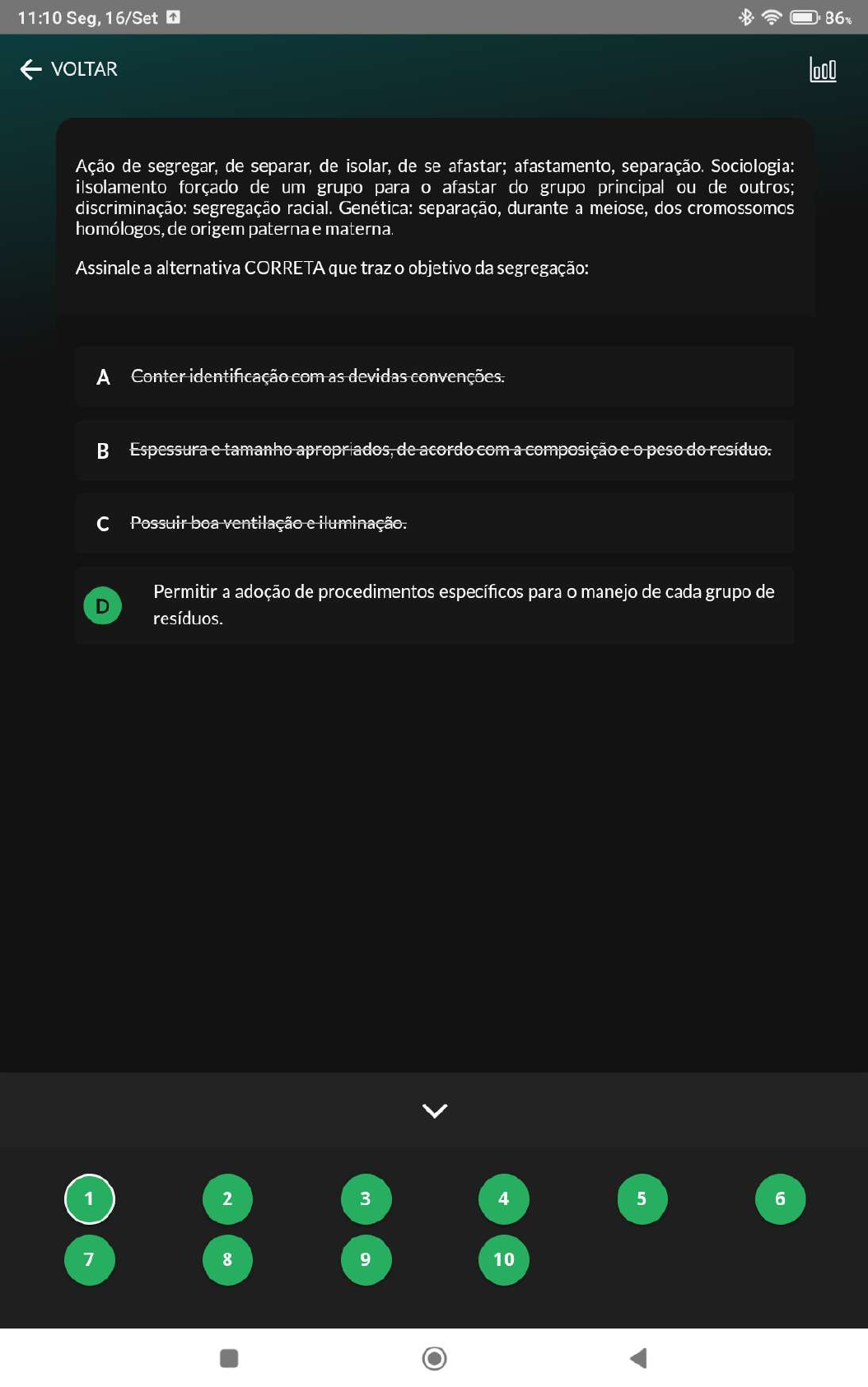
Task: Open the statistics chart icon
Action: (x=822, y=69)
